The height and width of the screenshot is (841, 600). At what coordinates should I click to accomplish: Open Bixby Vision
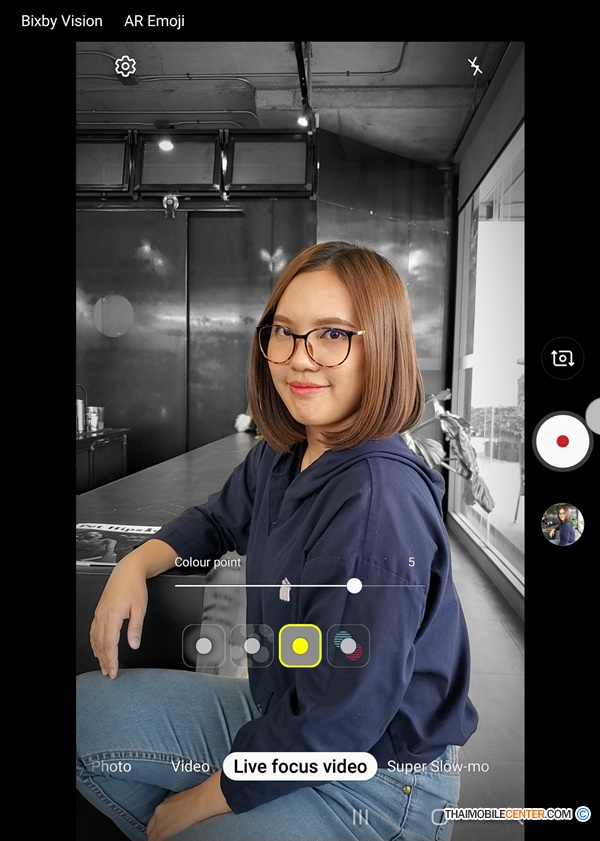(61, 20)
